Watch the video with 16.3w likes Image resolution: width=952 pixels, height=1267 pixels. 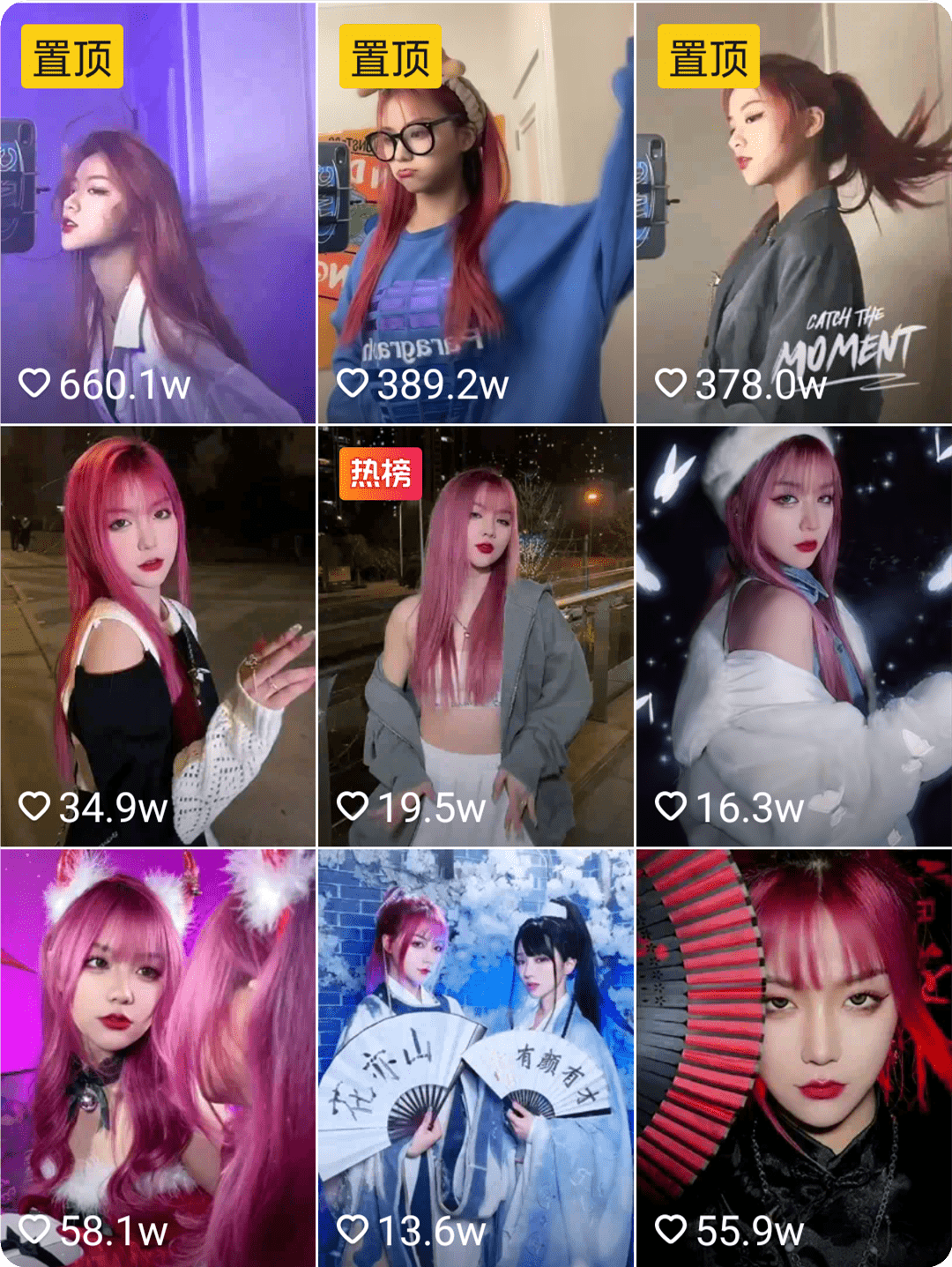point(793,635)
